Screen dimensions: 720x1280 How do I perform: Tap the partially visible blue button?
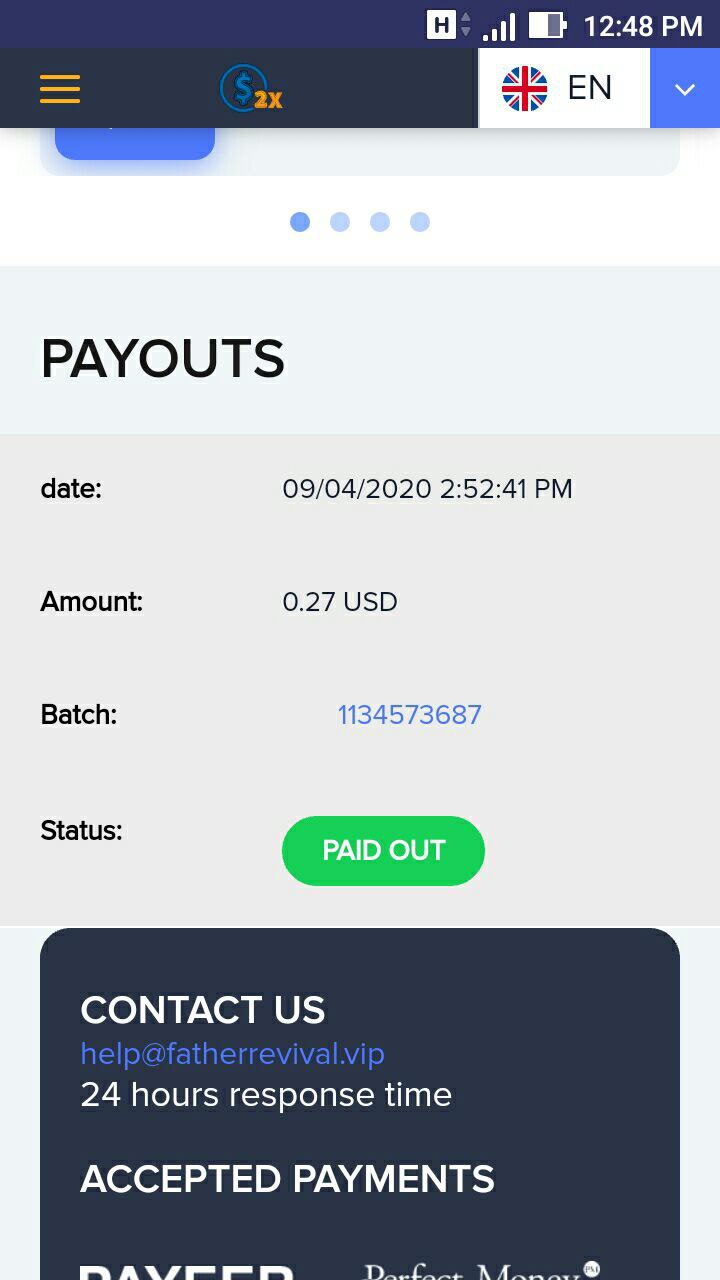[x=135, y=143]
